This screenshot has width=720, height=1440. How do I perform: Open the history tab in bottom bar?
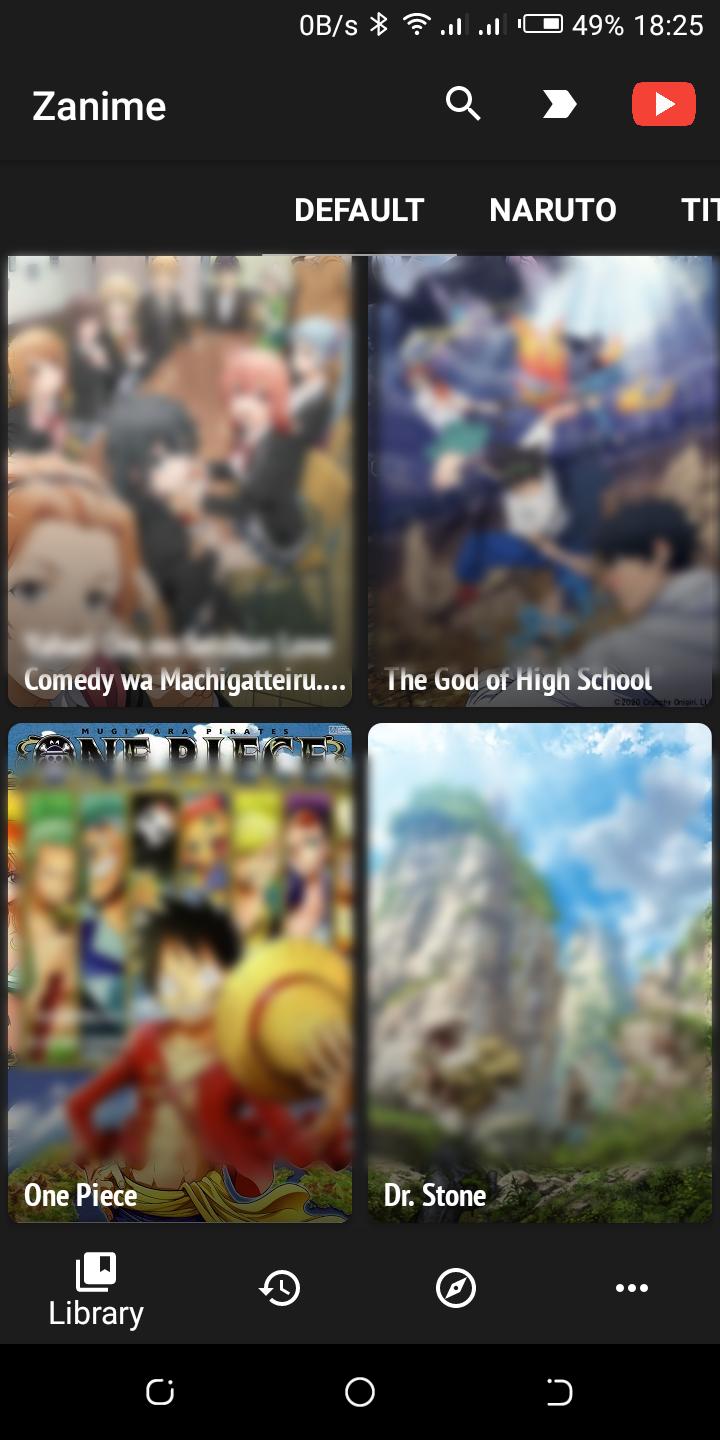(280, 1288)
